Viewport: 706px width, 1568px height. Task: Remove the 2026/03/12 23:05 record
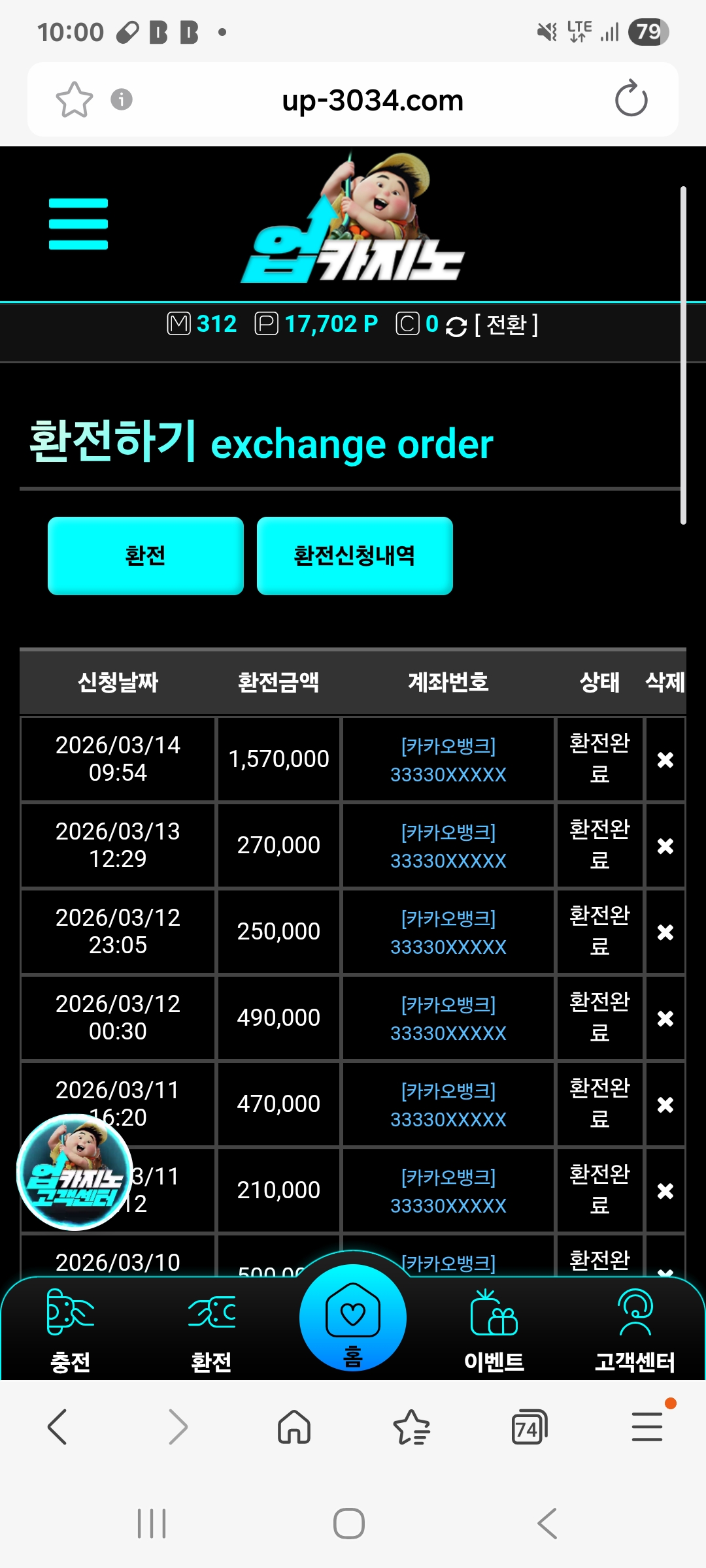pyautogui.click(x=665, y=932)
